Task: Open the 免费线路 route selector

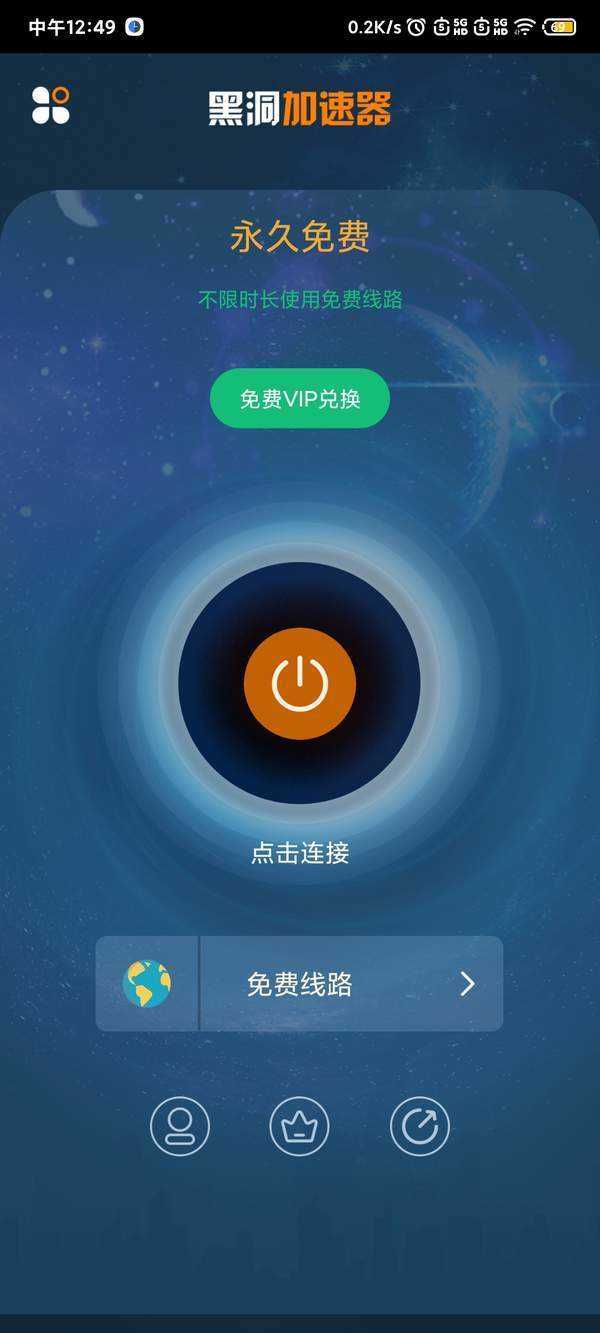Action: [300, 984]
